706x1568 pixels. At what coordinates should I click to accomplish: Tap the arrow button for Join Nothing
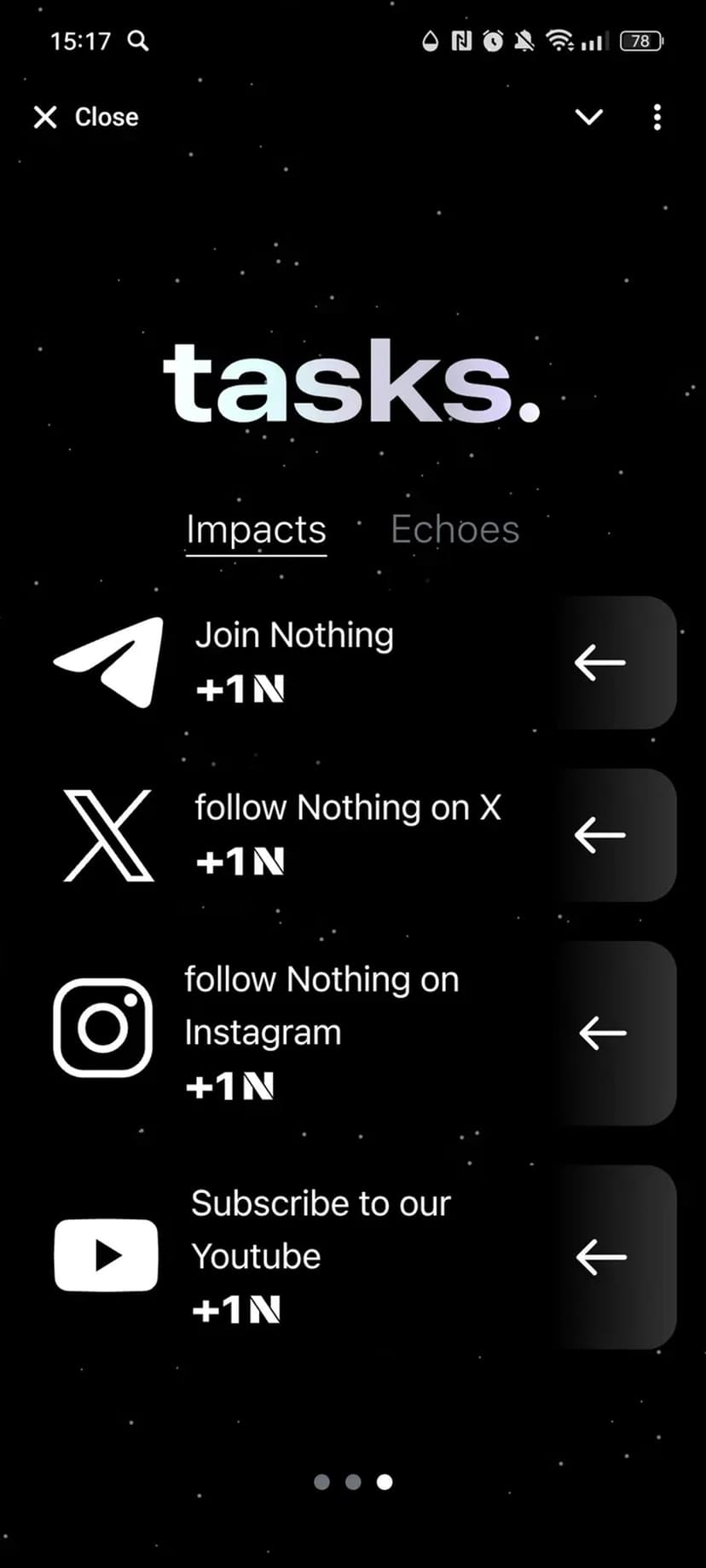[x=612, y=662]
